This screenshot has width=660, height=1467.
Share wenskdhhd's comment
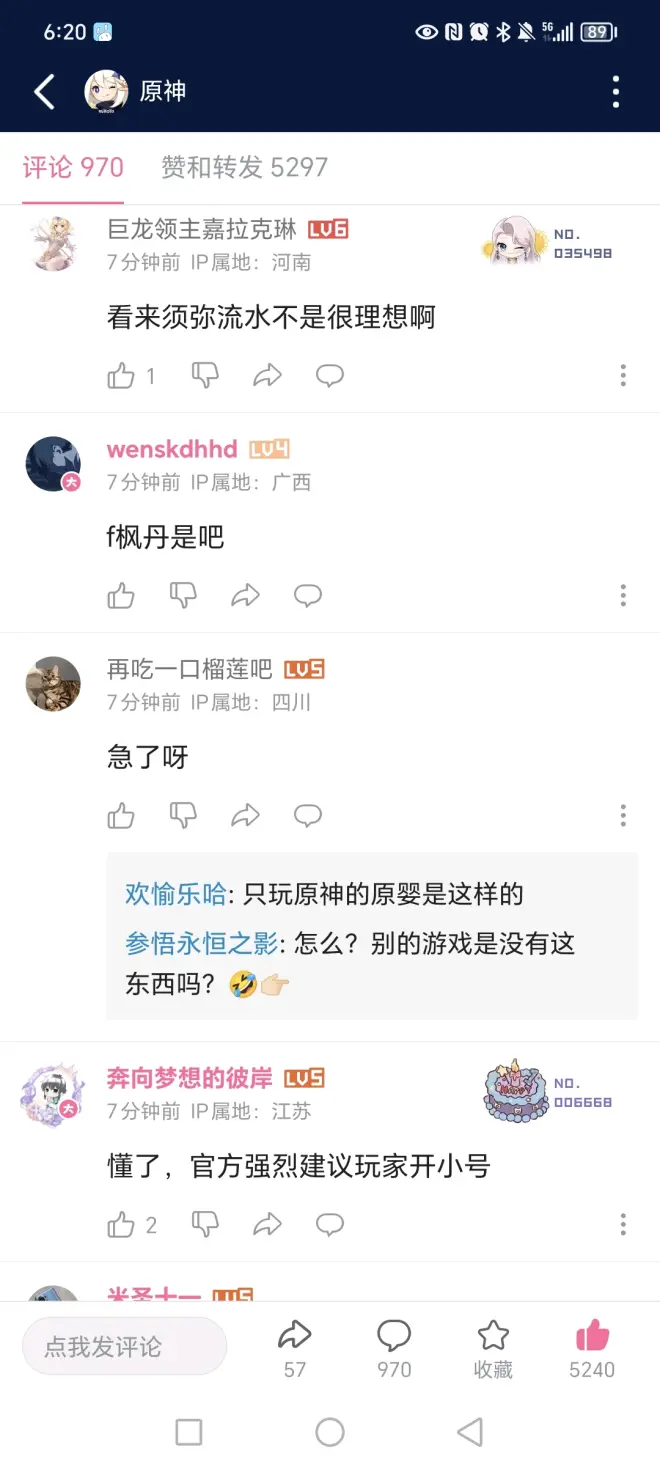point(245,596)
